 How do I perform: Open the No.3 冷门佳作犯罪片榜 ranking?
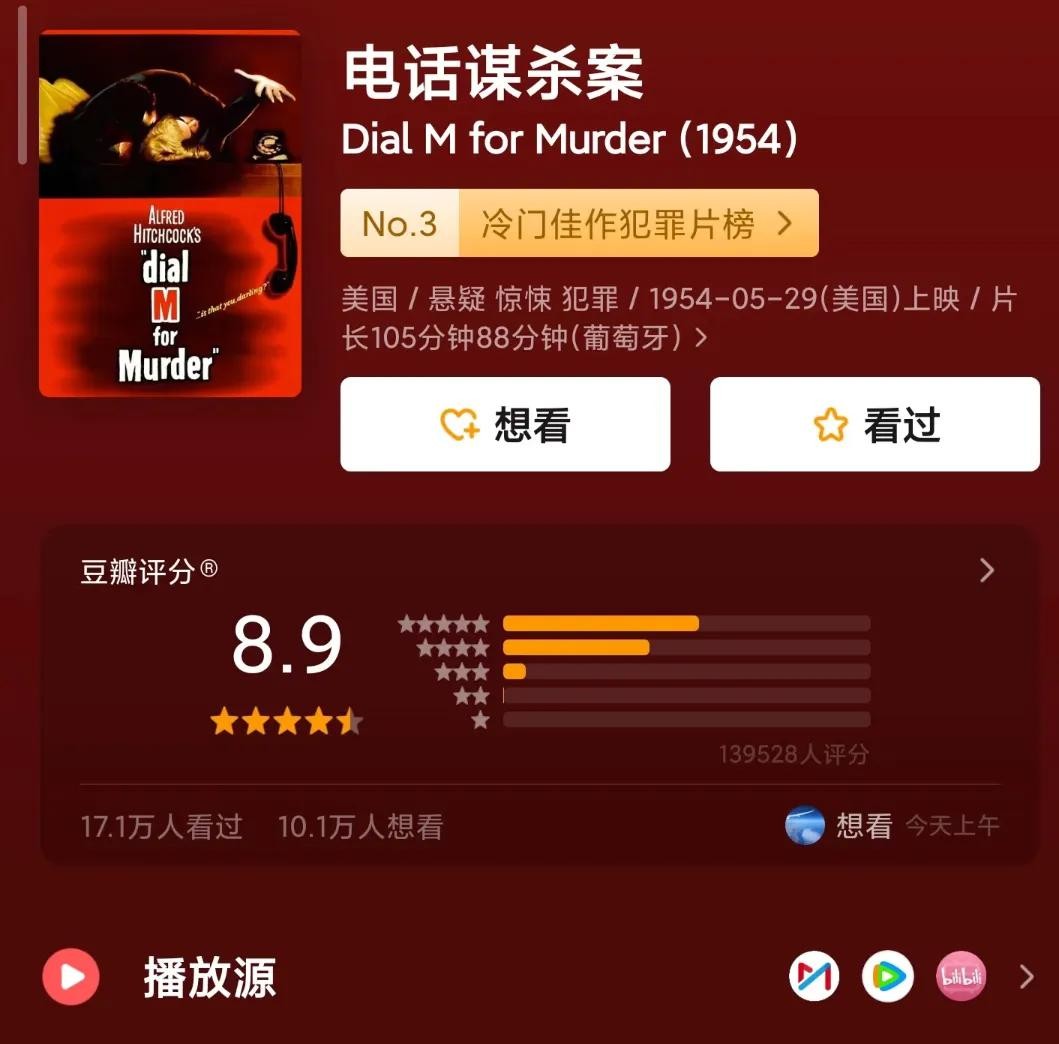[579, 224]
